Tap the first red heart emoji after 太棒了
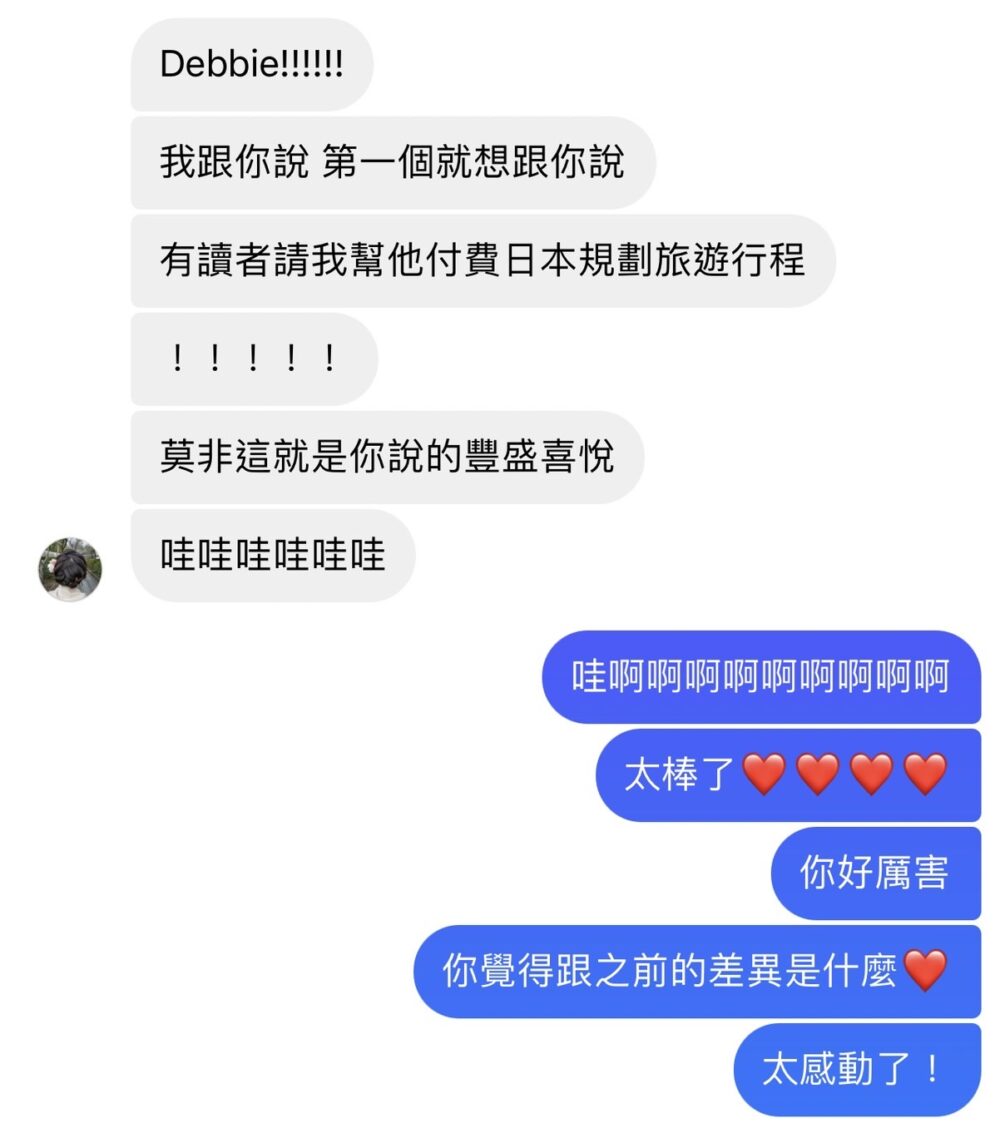 click(x=767, y=774)
